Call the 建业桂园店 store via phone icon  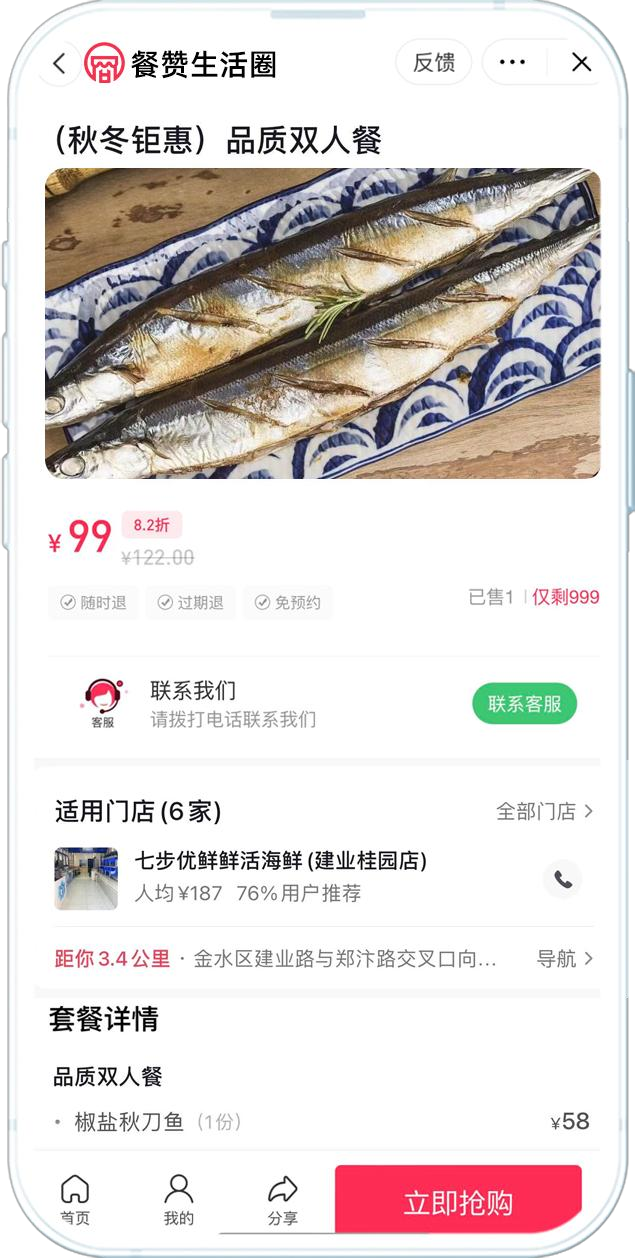[x=563, y=879]
